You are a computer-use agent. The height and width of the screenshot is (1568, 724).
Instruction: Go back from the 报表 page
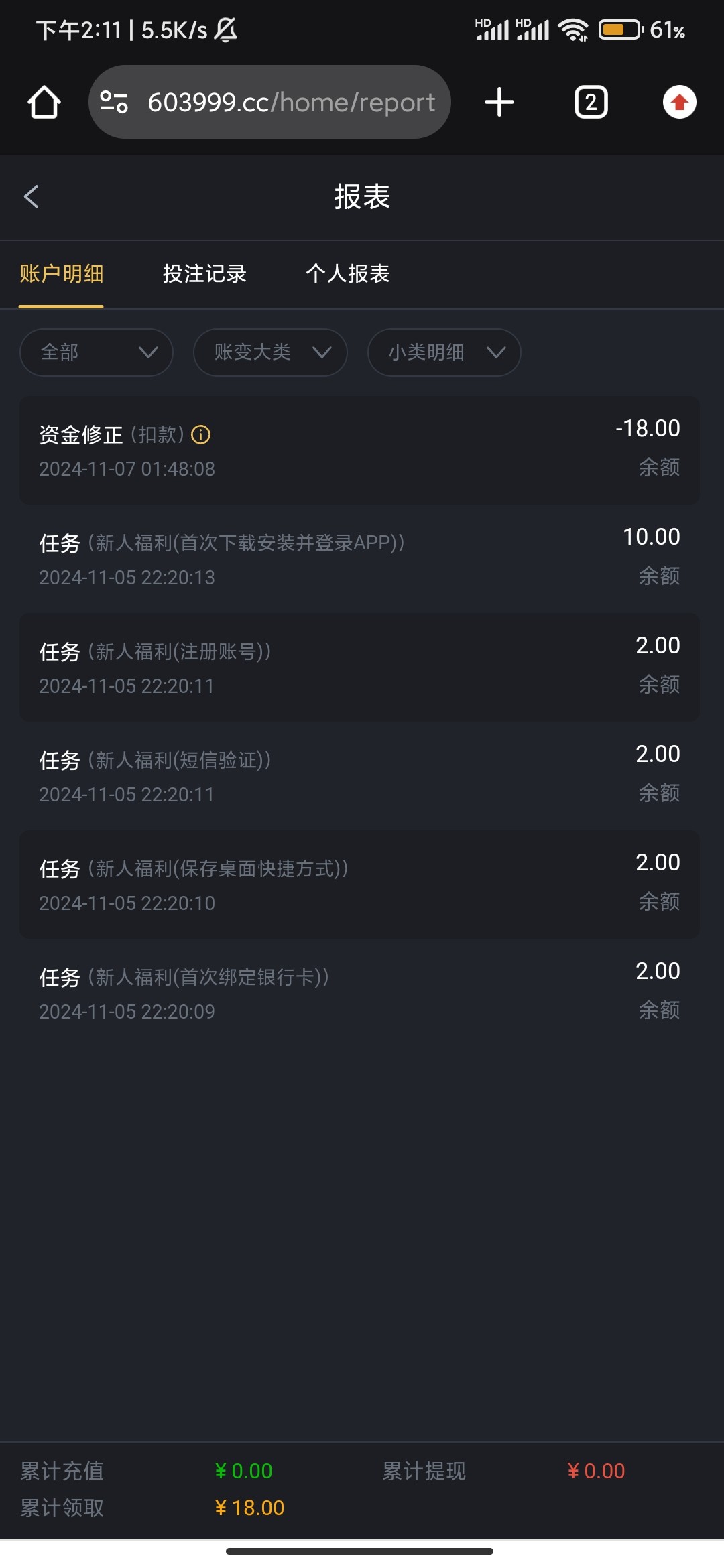point(32,196)
